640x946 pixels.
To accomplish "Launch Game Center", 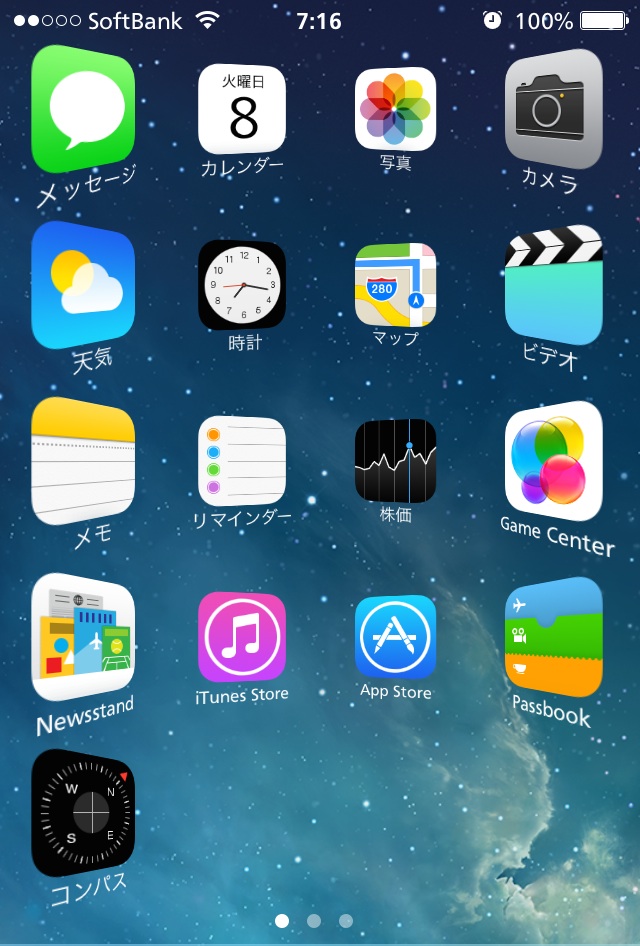I will tap(554, 461).
